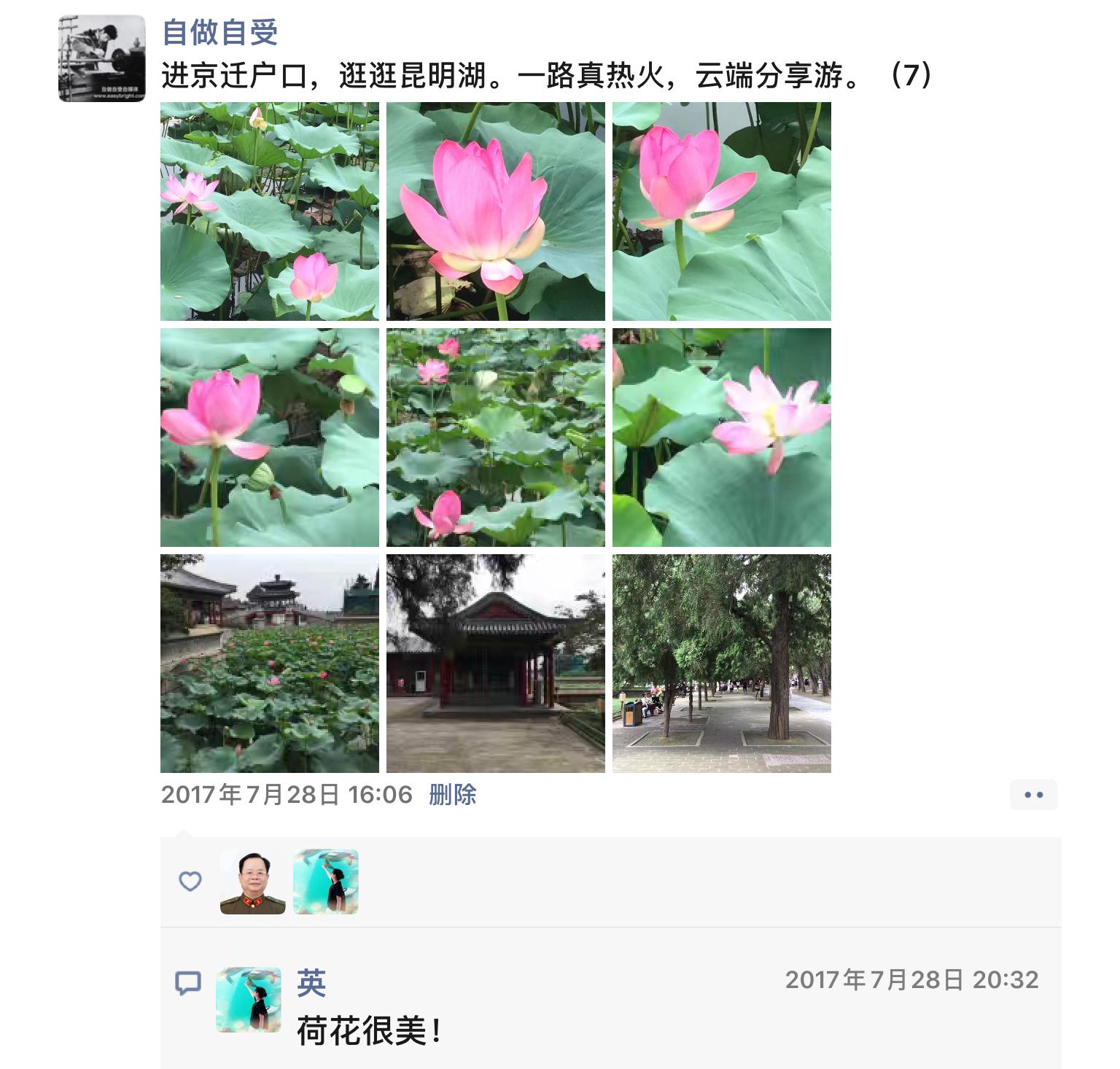Open the 自做自受 username link
The image size is (1120, 1069).
[x=219, y=33]
